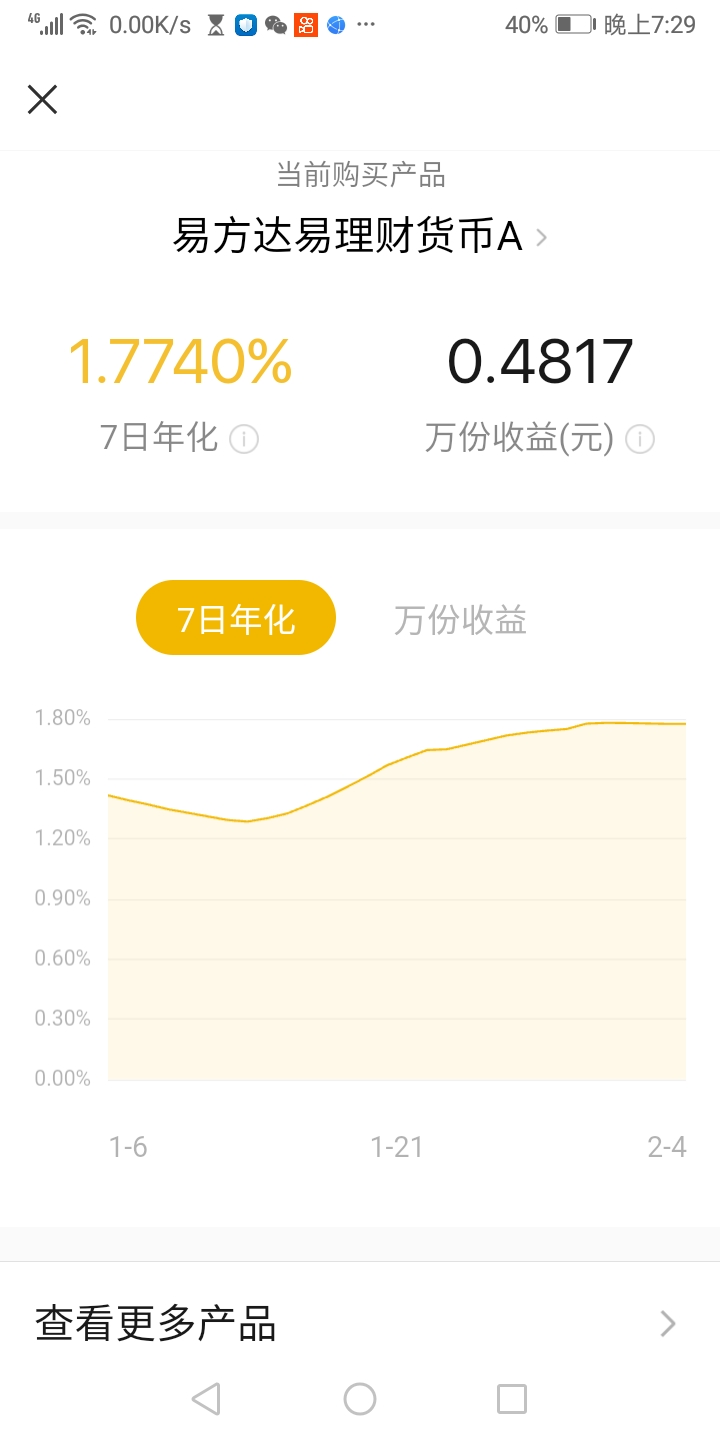Select the 7日年化 chart tab
The width and height of the screenshot is (720, 1440).
(236, 618)
